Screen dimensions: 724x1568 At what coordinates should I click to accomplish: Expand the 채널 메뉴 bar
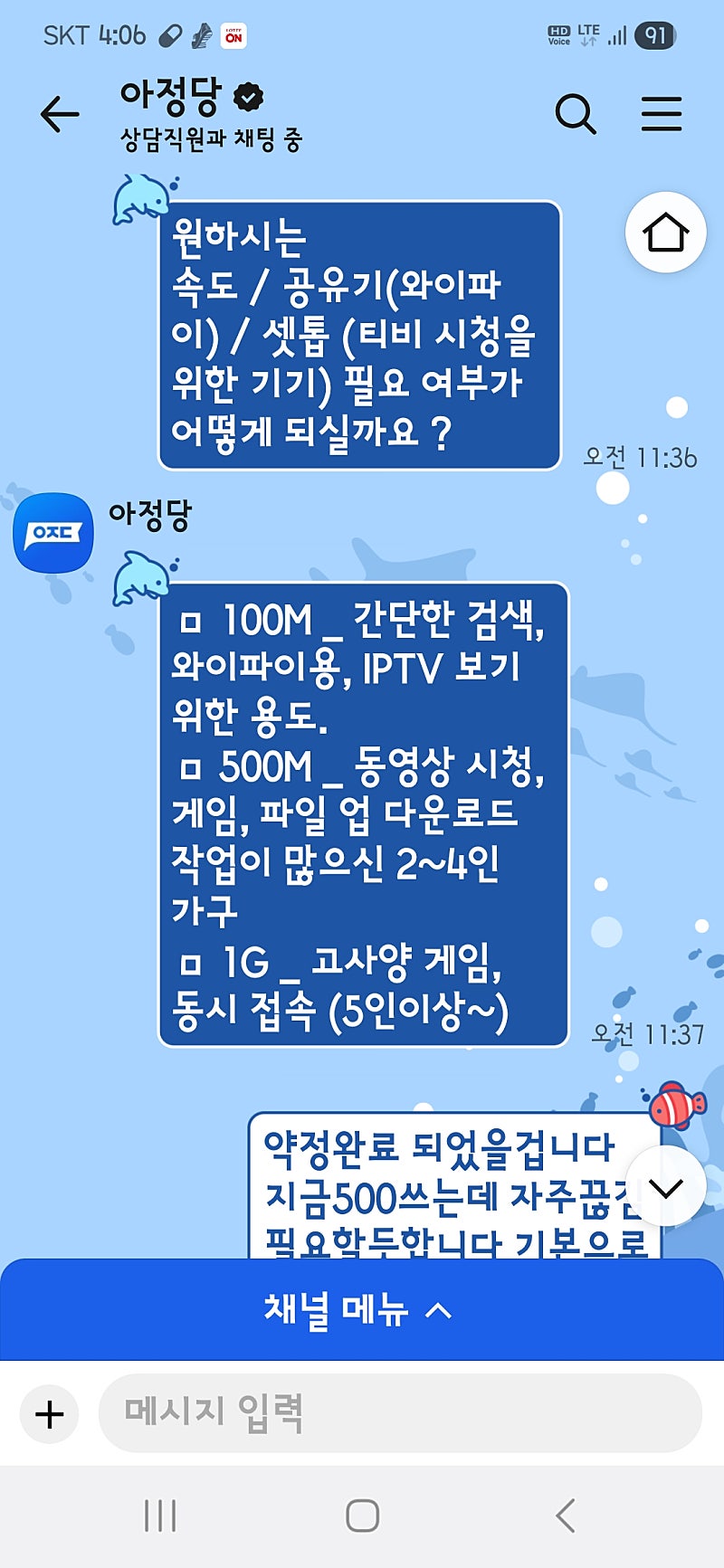pos(362,1309)
